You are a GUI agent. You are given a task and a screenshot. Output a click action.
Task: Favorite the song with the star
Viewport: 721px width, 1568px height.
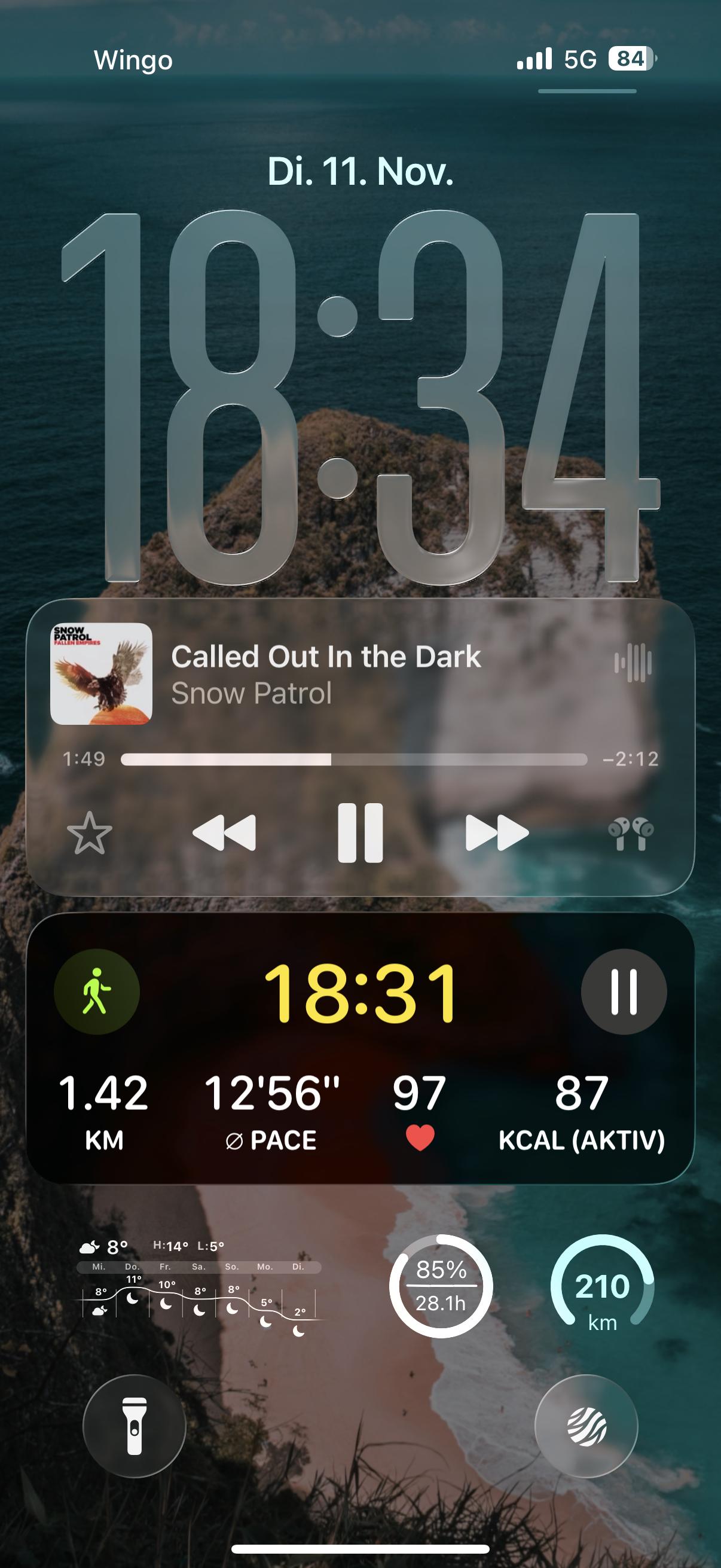(90, 833)
